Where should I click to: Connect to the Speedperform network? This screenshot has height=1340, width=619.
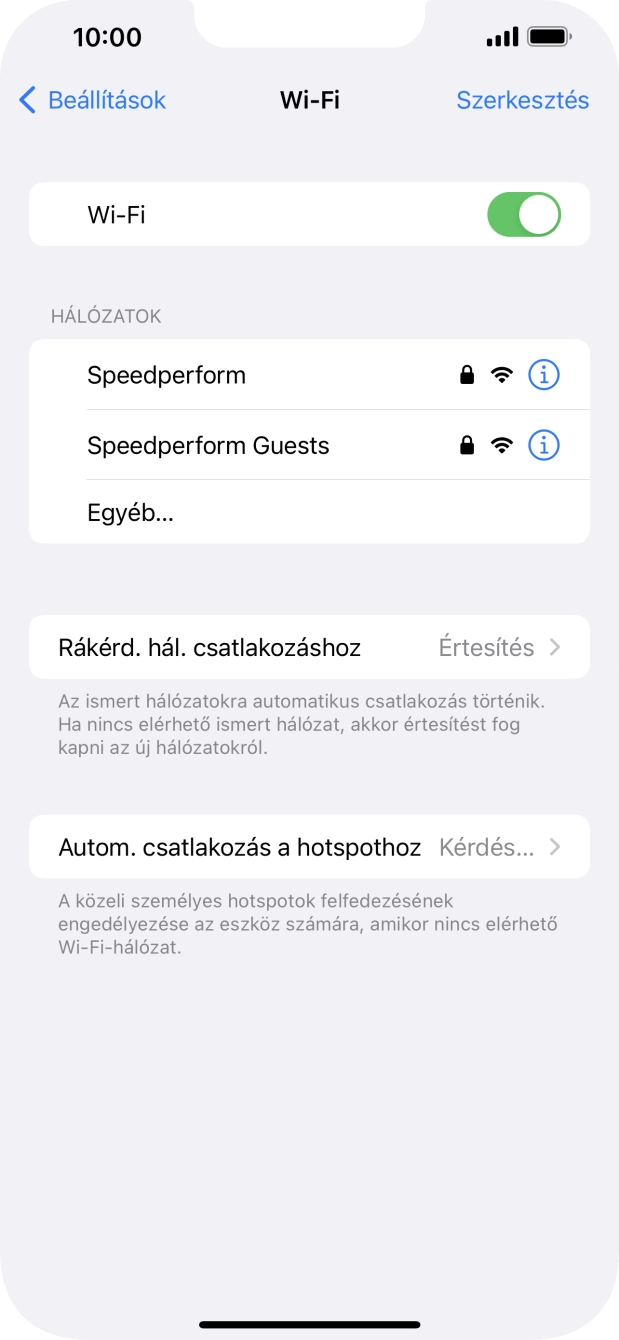coord(167,375)
